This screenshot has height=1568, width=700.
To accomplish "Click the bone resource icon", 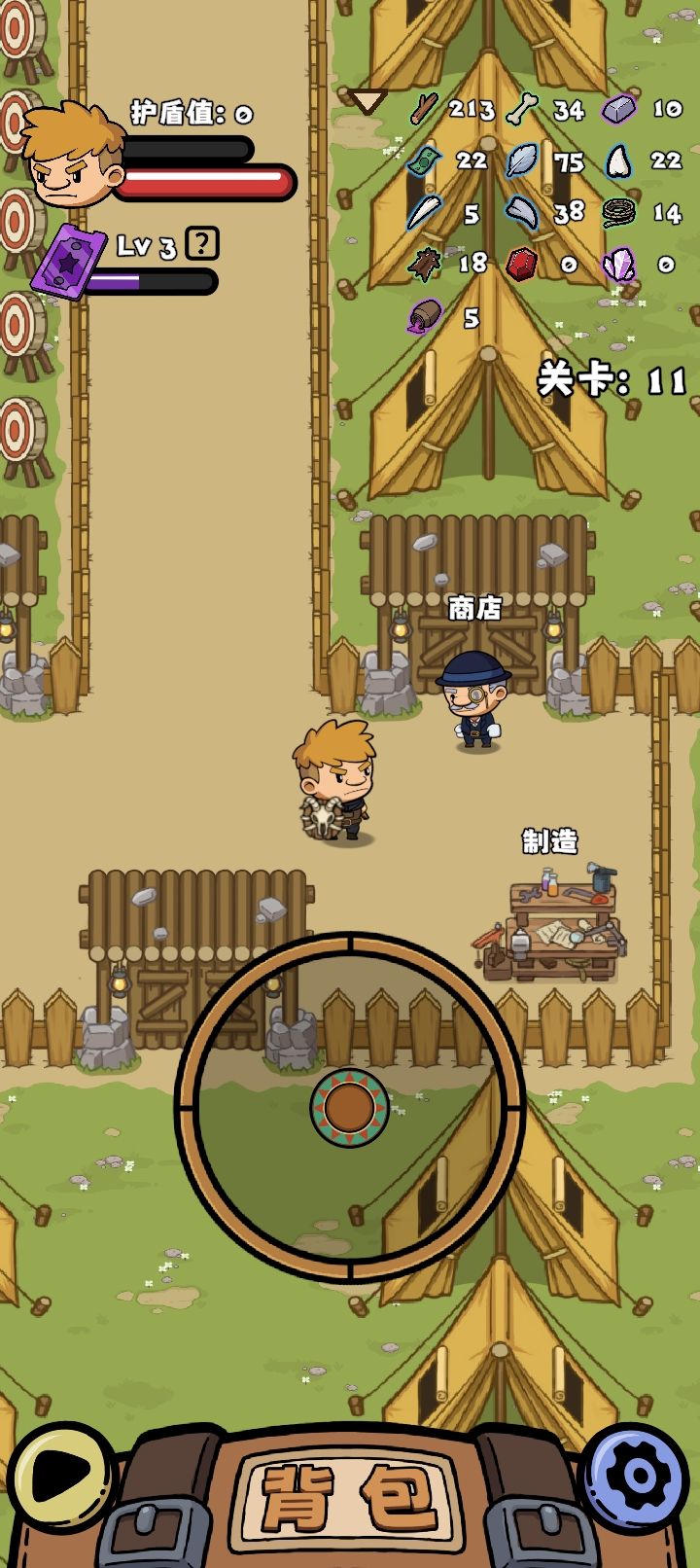I will (521, 111).
